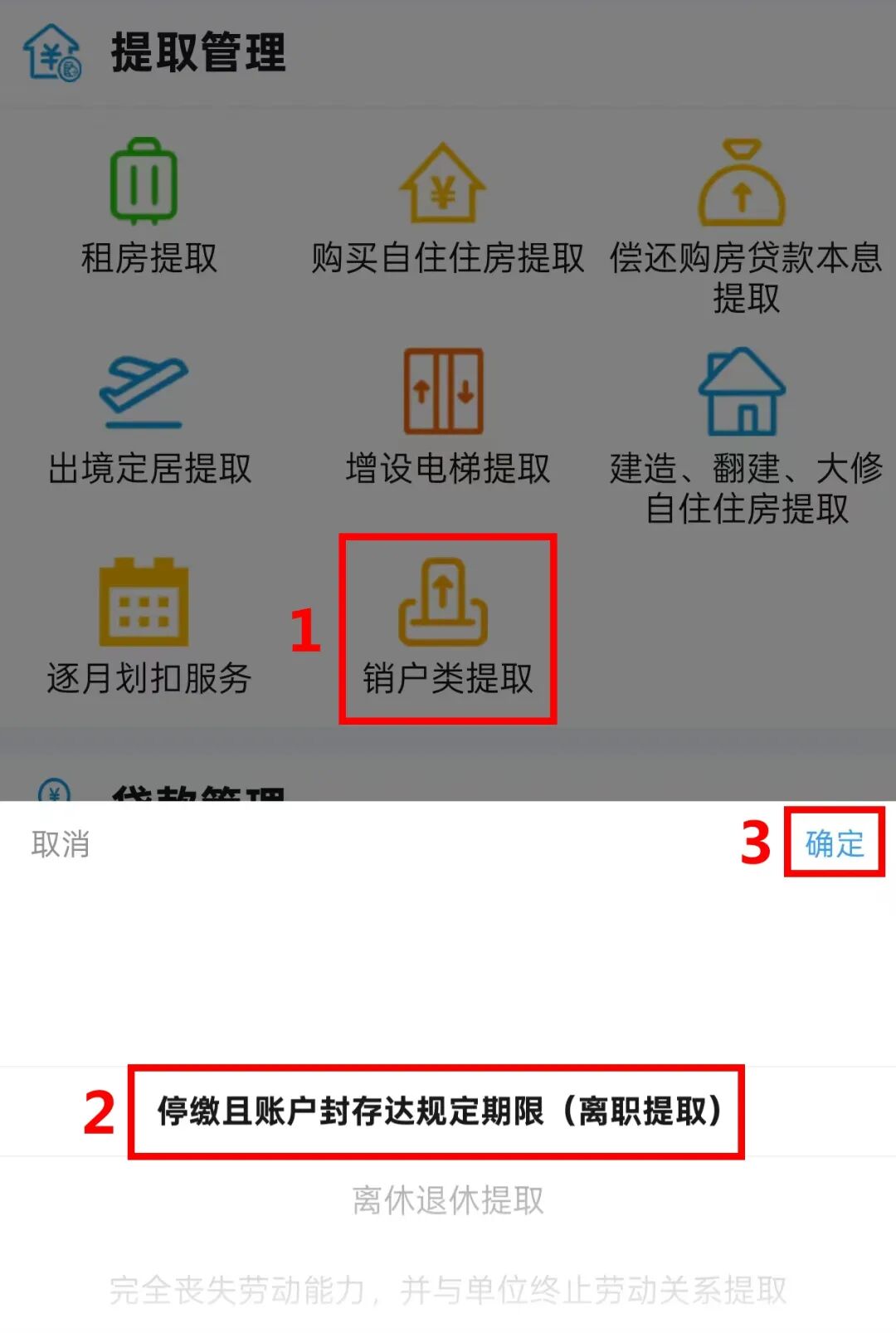Open 出境定居提取 service
The image size is (896, 1333).
(x=148, y=419)
